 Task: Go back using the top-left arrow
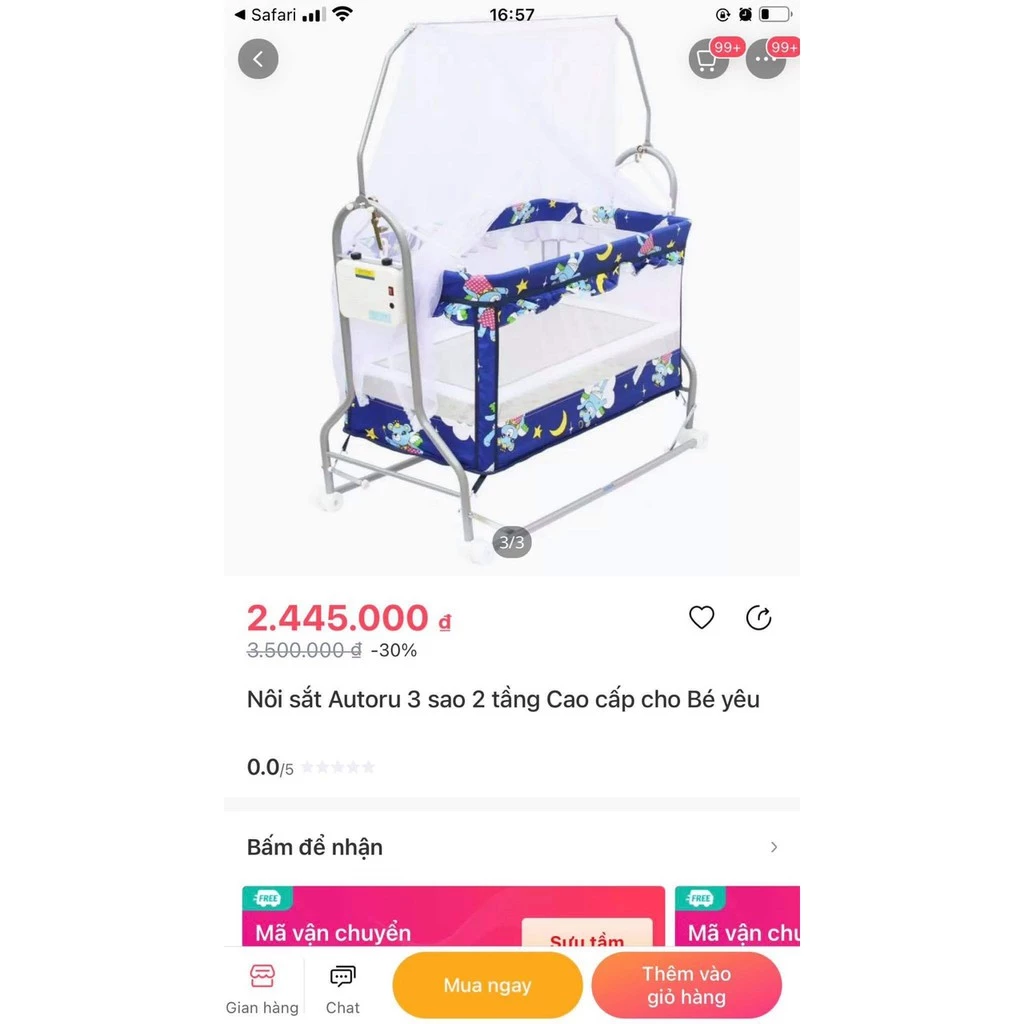point(258,59)
